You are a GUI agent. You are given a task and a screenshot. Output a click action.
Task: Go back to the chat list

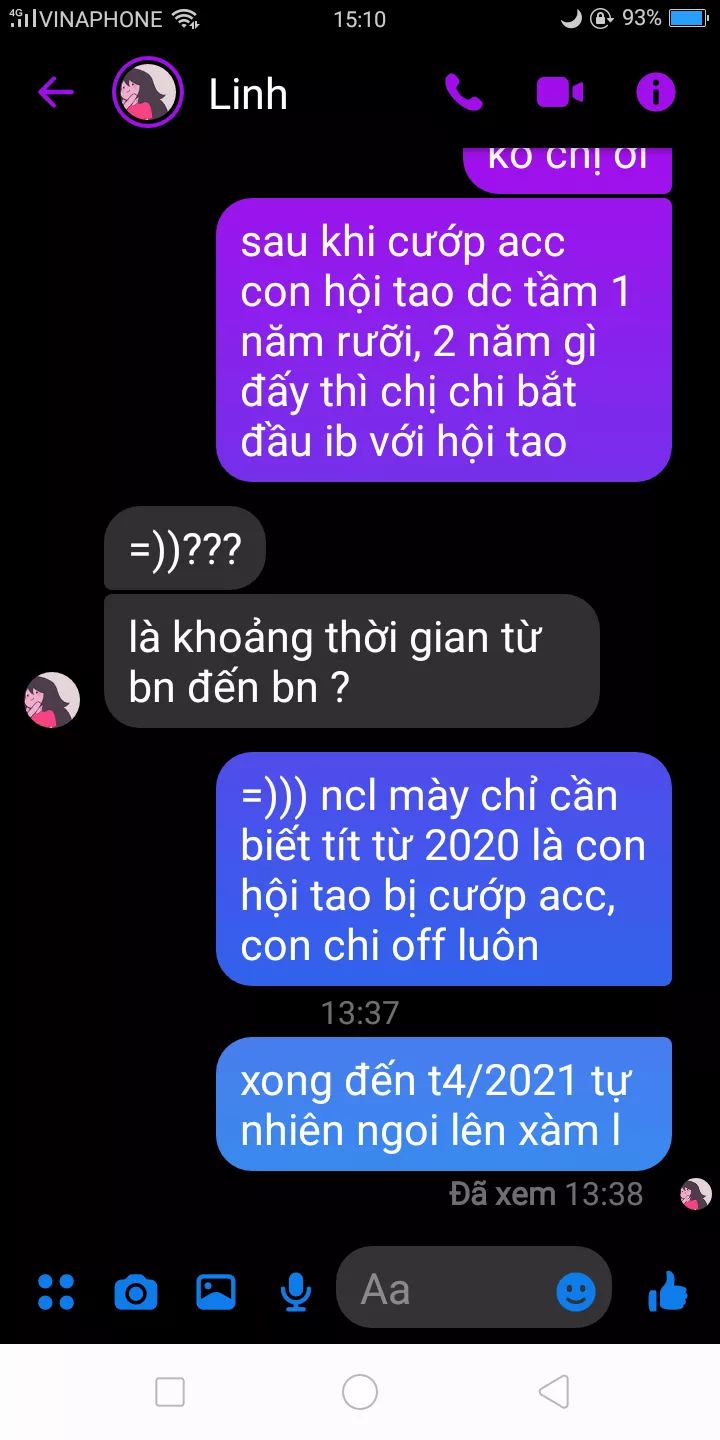coord(56,93)
